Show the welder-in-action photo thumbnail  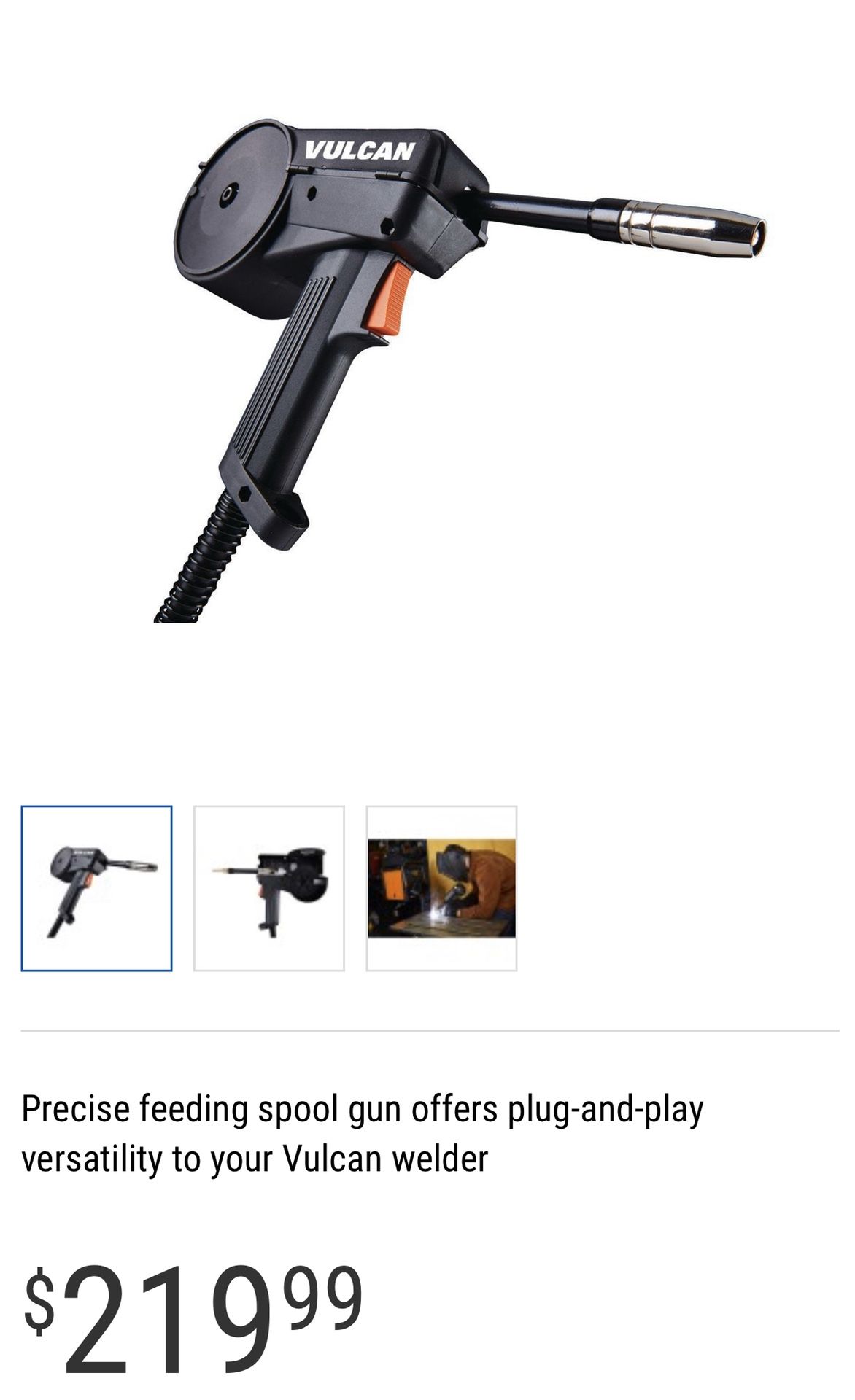(441, 887)
